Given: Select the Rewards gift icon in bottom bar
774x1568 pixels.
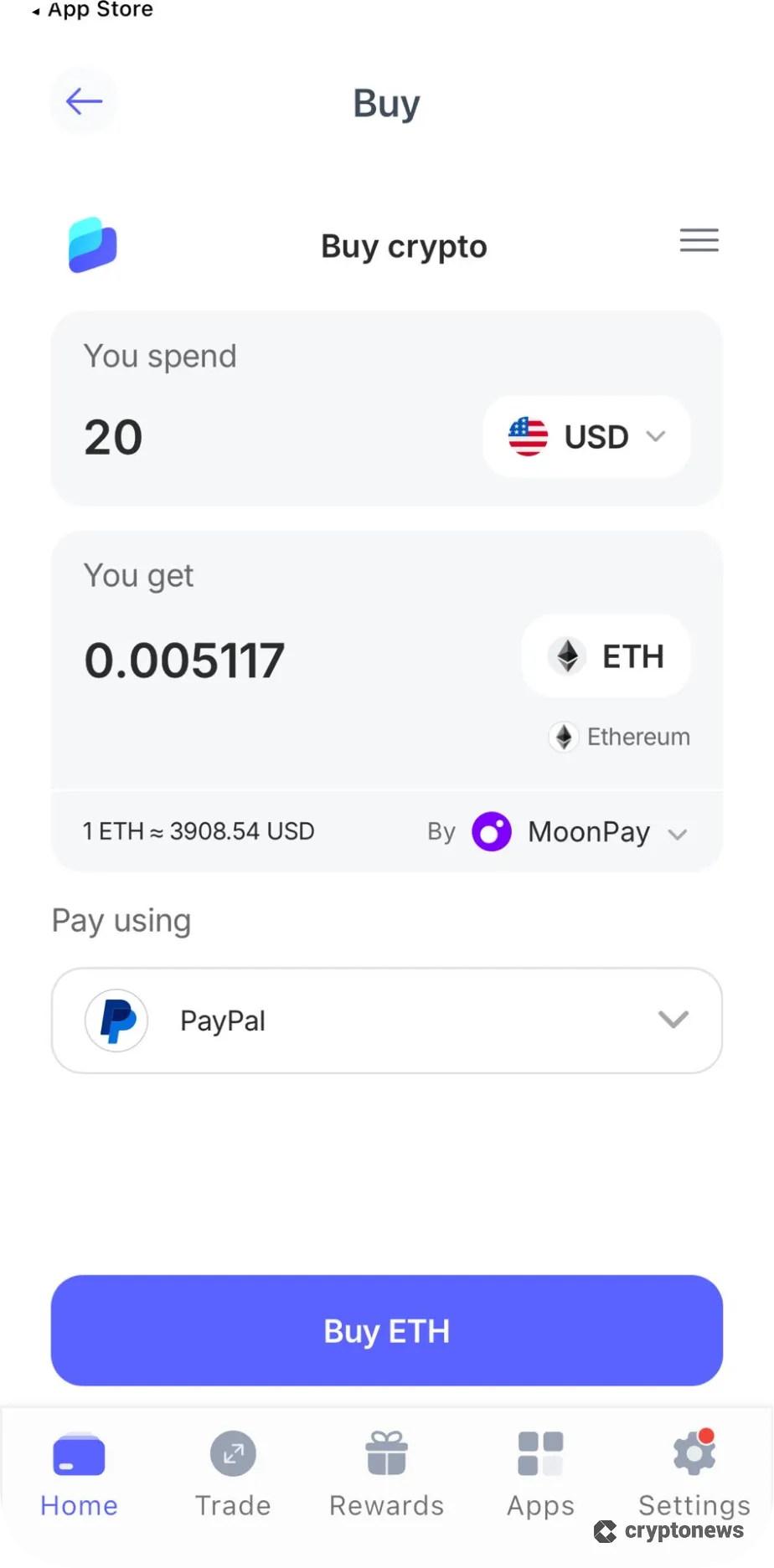Looking at the screenshot, I should point(385,1453).
